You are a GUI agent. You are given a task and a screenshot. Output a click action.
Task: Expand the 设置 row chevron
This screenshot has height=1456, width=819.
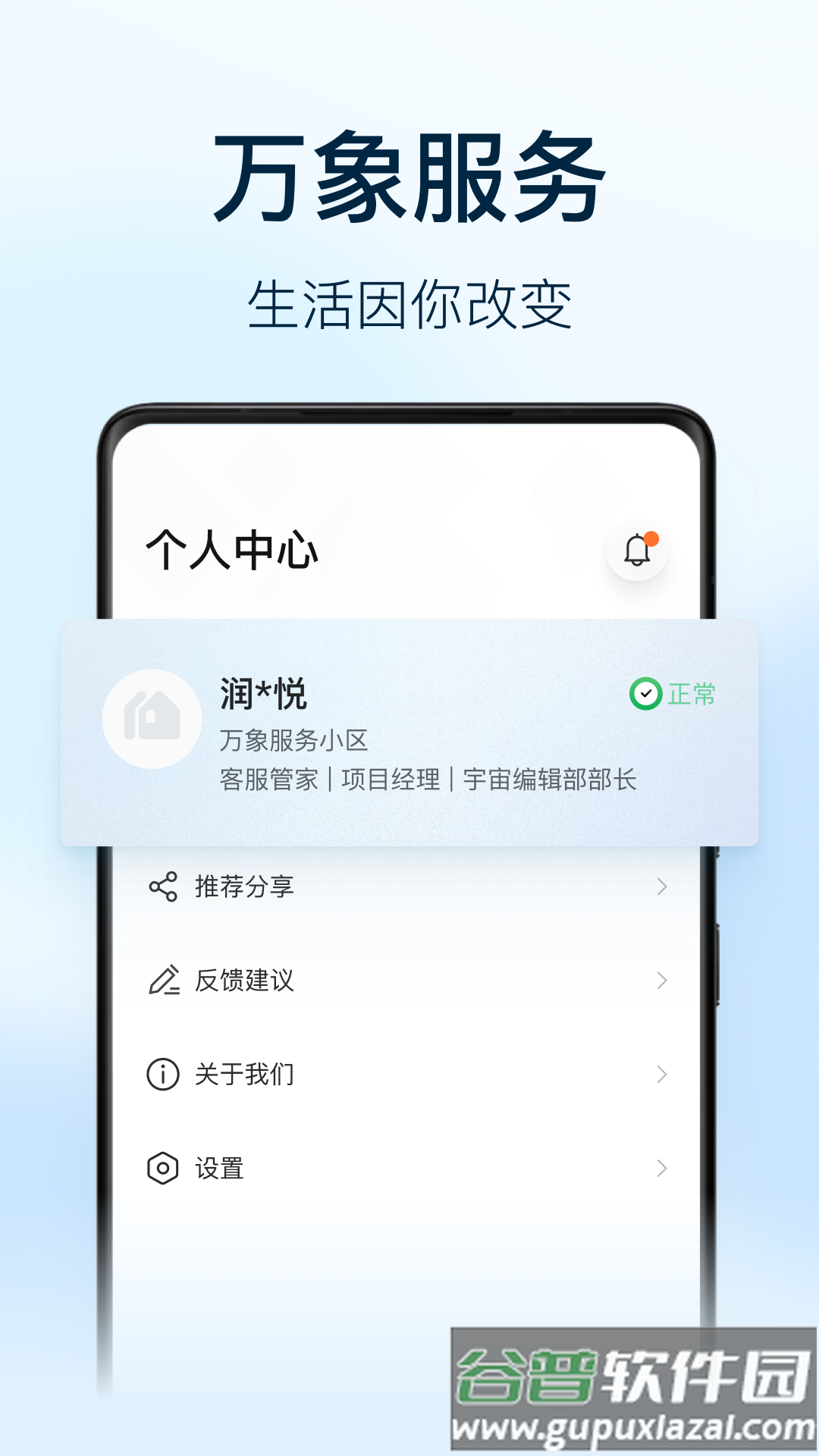click(x=664, y=1168)
